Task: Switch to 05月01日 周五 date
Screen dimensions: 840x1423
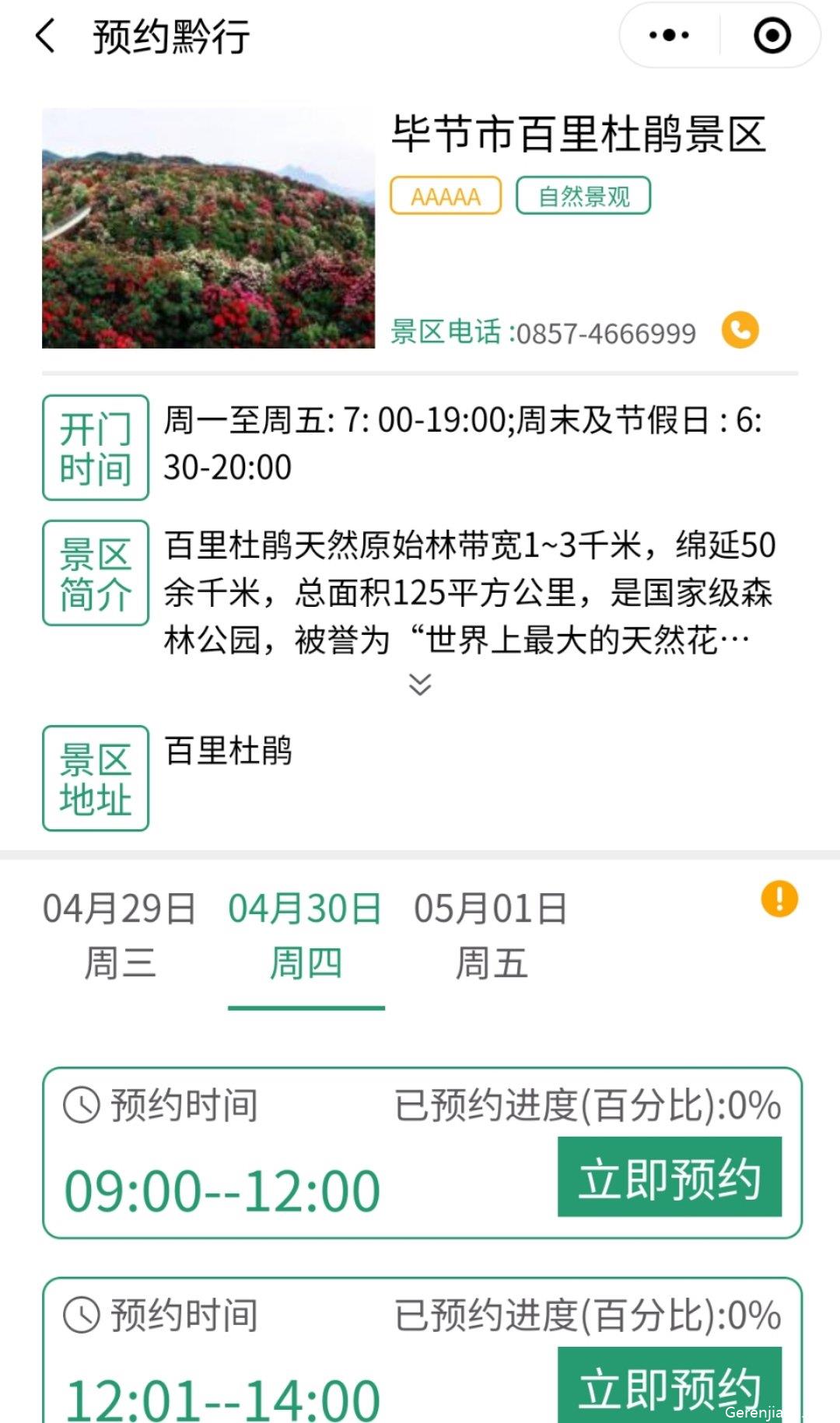Action: [x=491, y=935]
